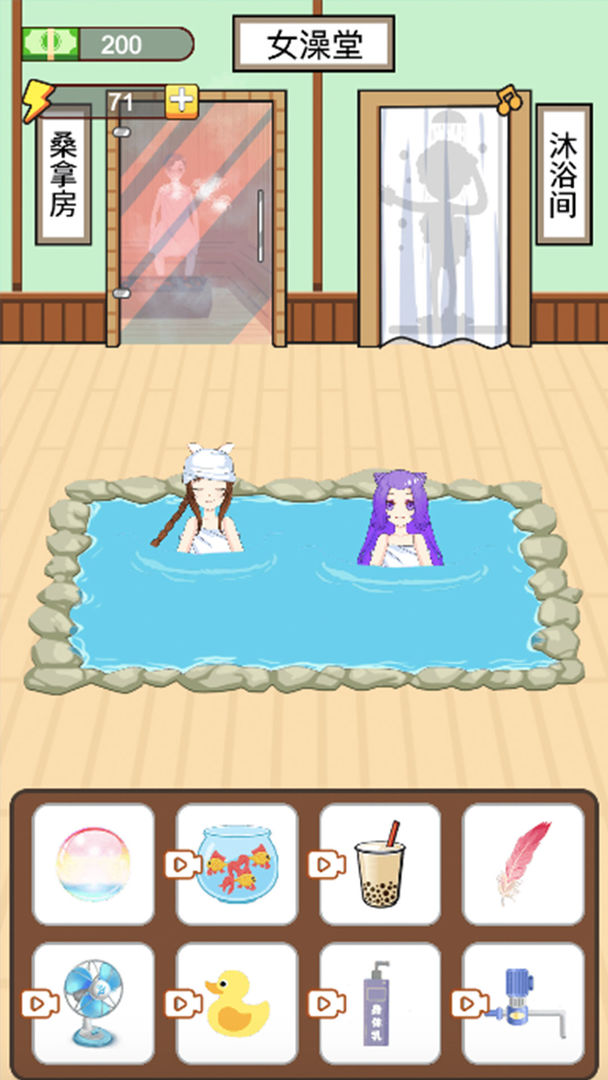
Task: Select the goldfish bowl item
Action: coord(237,863)
